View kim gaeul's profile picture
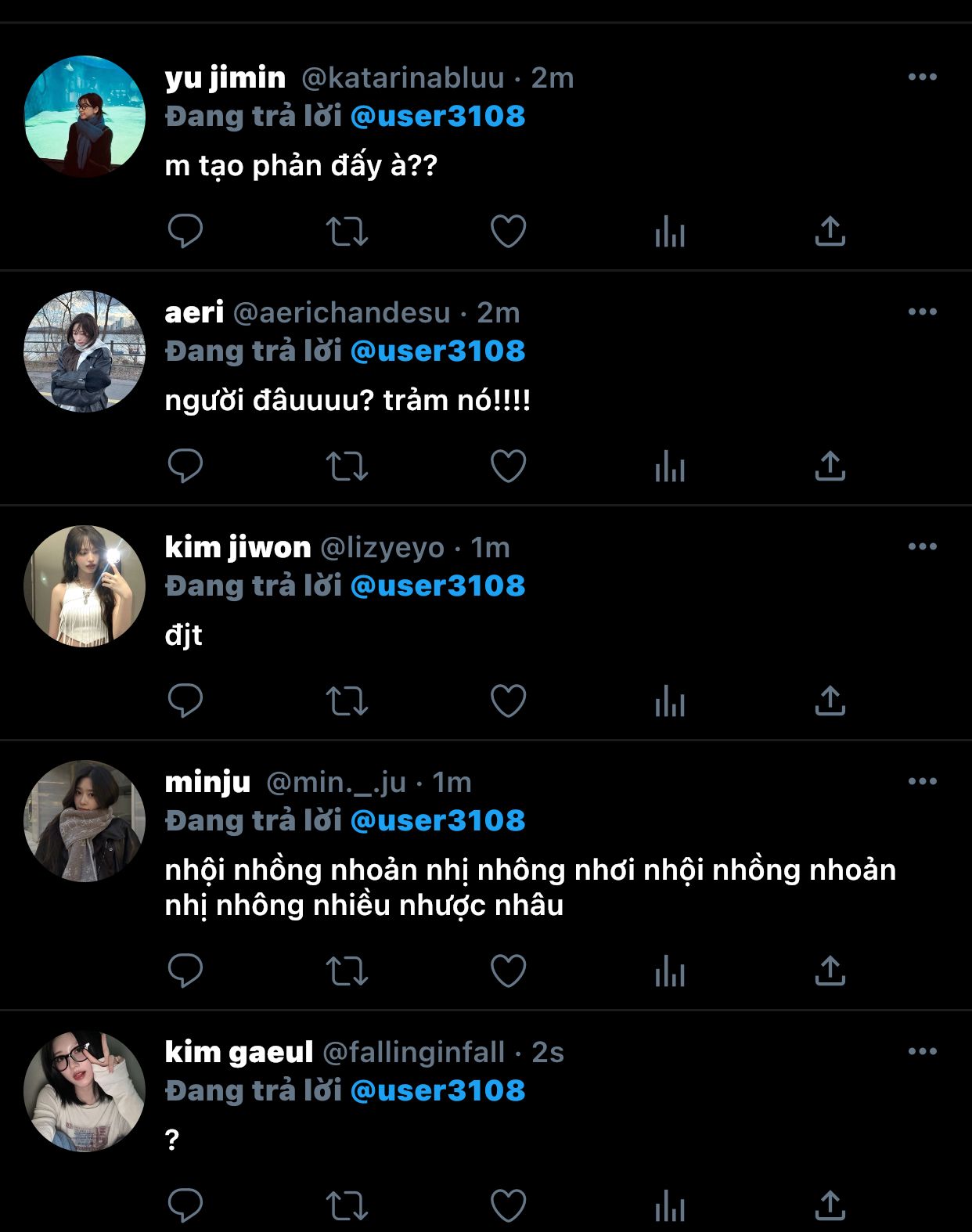This screenshot has width=972, height=1232. click(85, 1090)
